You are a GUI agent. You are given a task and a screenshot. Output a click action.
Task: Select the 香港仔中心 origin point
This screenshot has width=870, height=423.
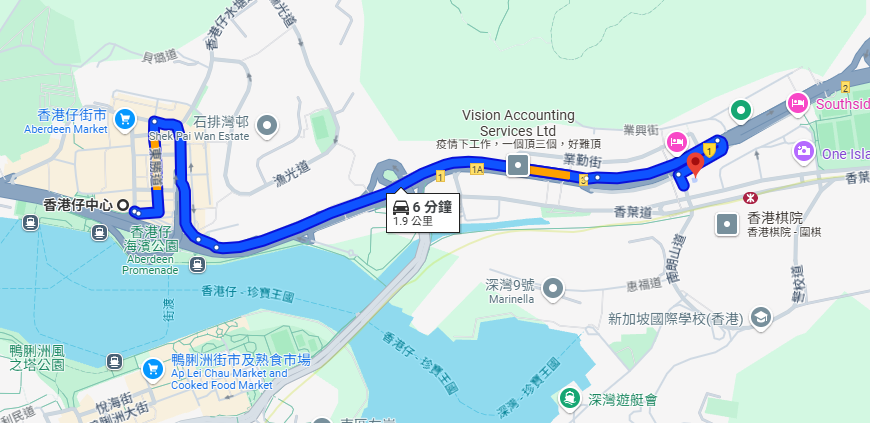tap(123, 205)
